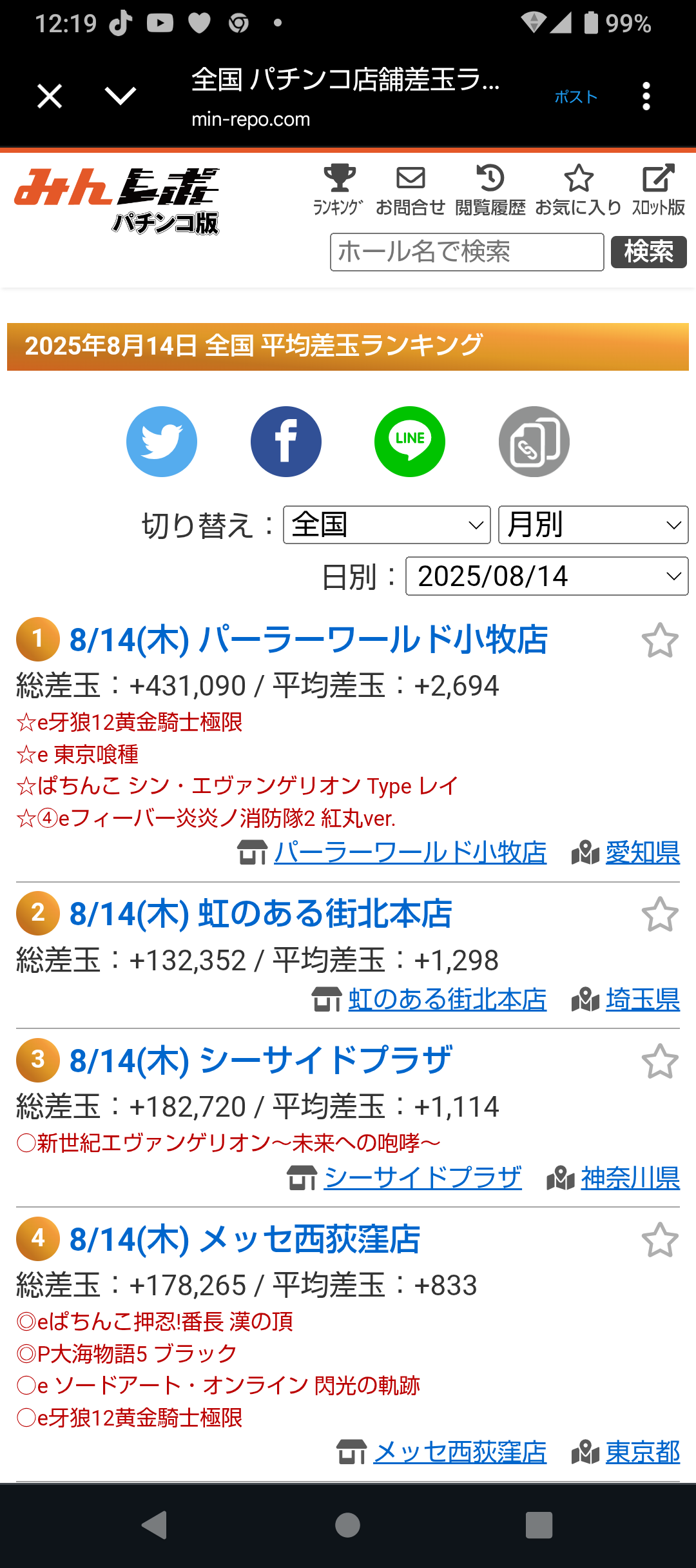Close the in-app browser tab

[50, 97]
